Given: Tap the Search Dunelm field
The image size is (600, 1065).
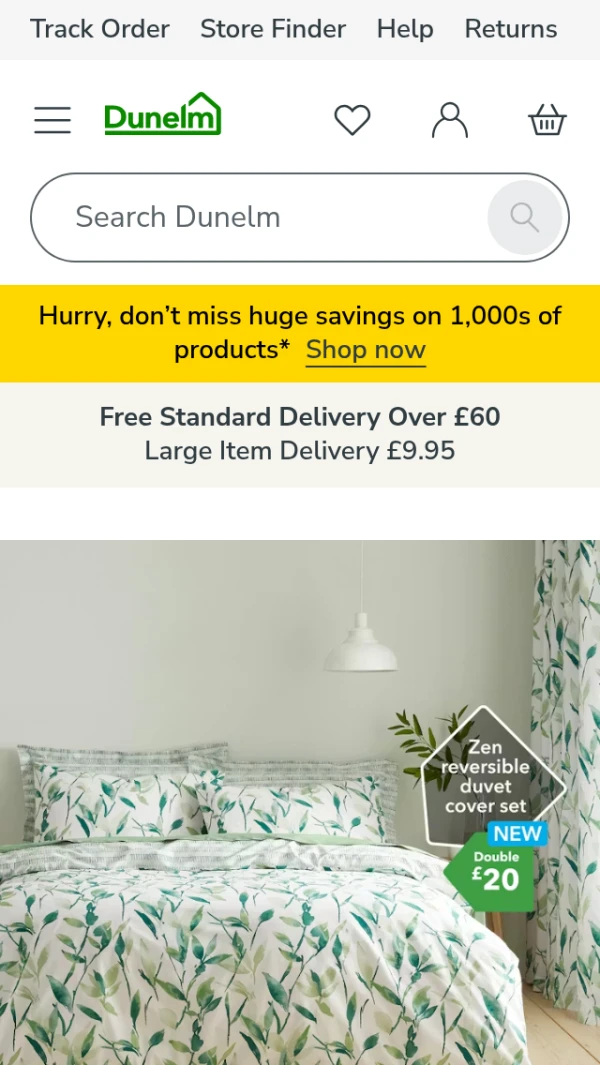Looking at the screenshot, I should (x=260, y=217).
